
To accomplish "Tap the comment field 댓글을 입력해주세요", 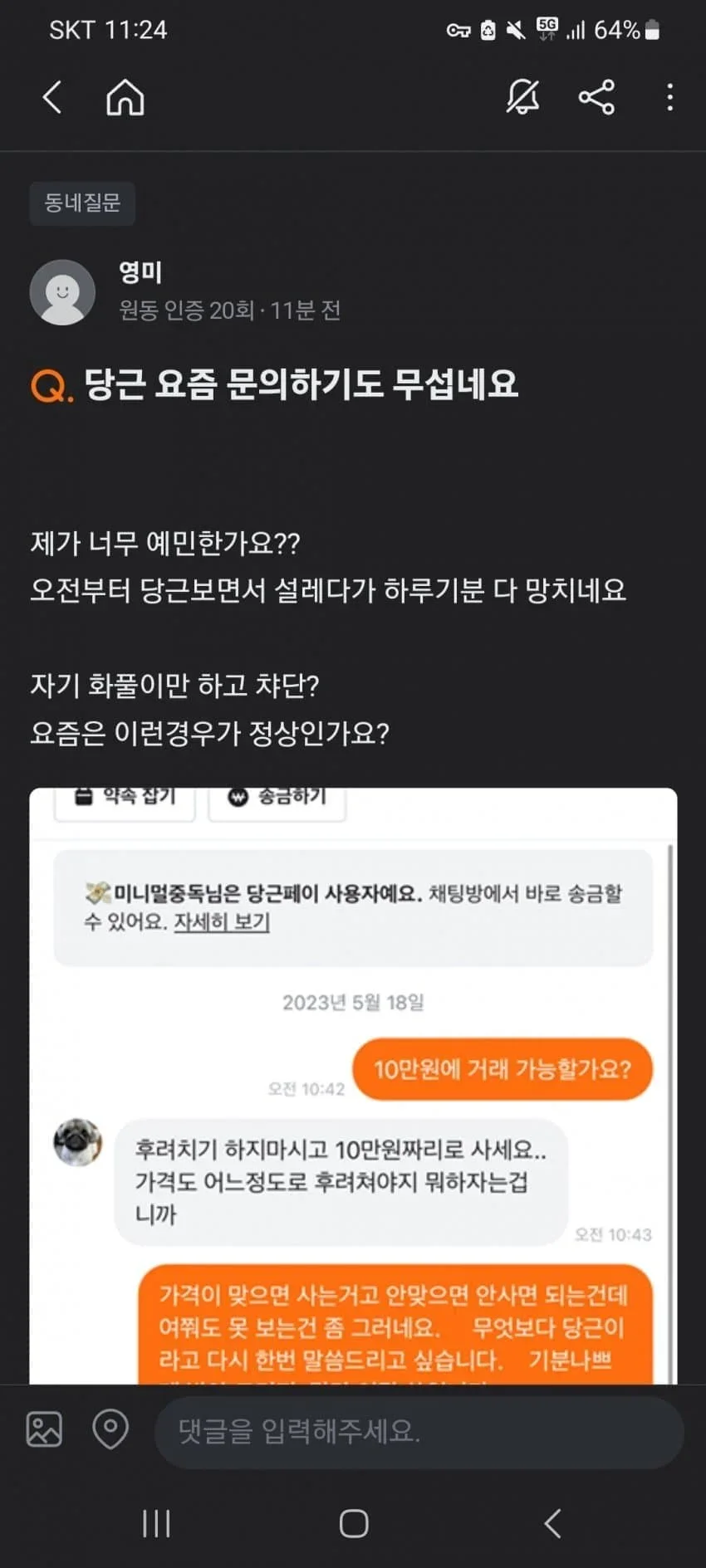I will pyautogui.click(x=415, y=1430).
